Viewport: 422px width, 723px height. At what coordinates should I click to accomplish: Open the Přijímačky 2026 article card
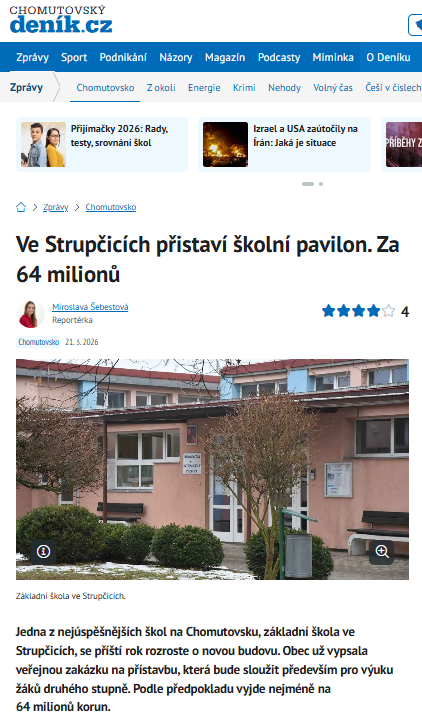[102, 144]
